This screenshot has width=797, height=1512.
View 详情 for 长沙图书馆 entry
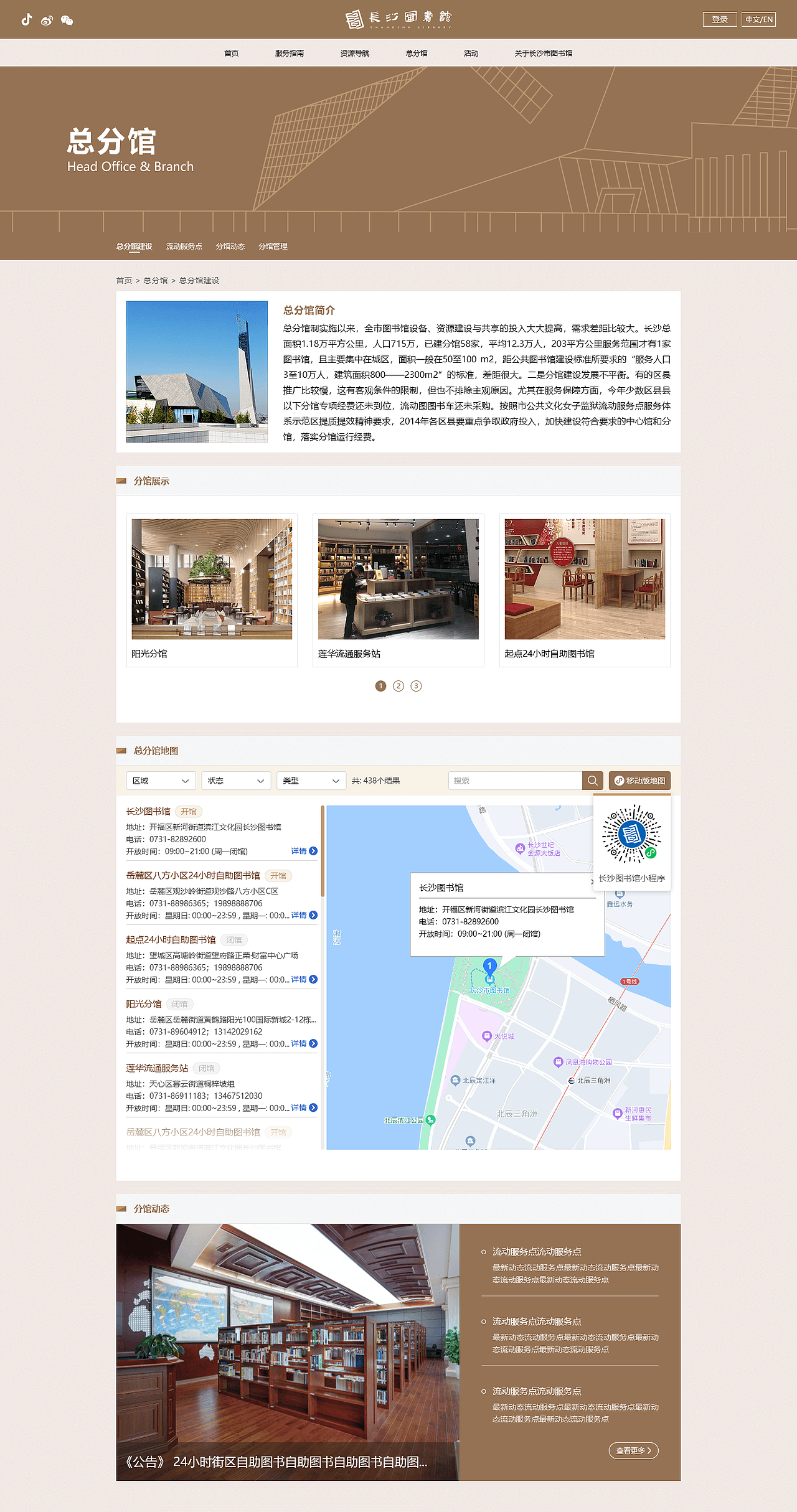pyautogui.click(x=304, y=851)
